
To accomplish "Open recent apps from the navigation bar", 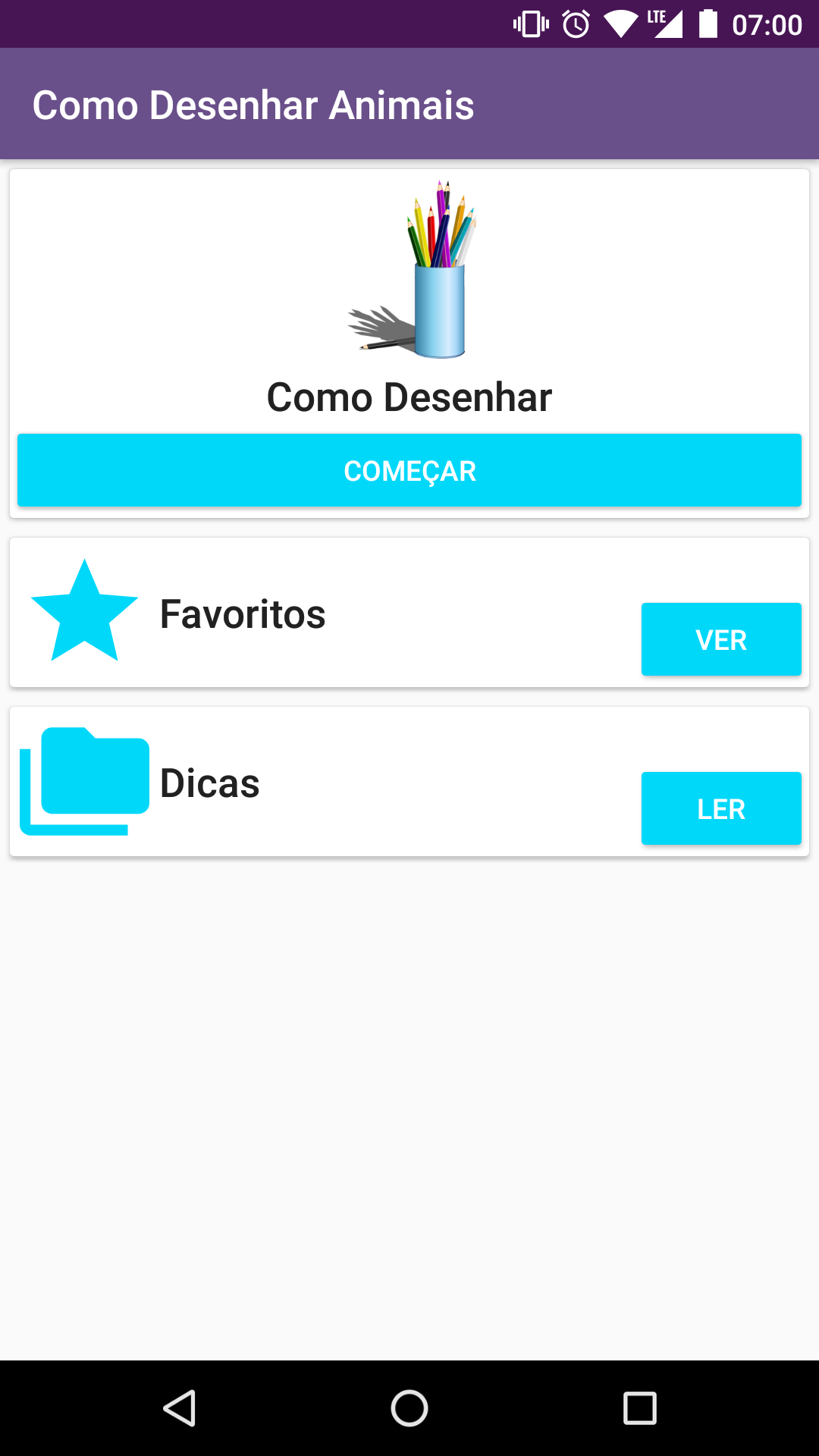I will 639,1408.
